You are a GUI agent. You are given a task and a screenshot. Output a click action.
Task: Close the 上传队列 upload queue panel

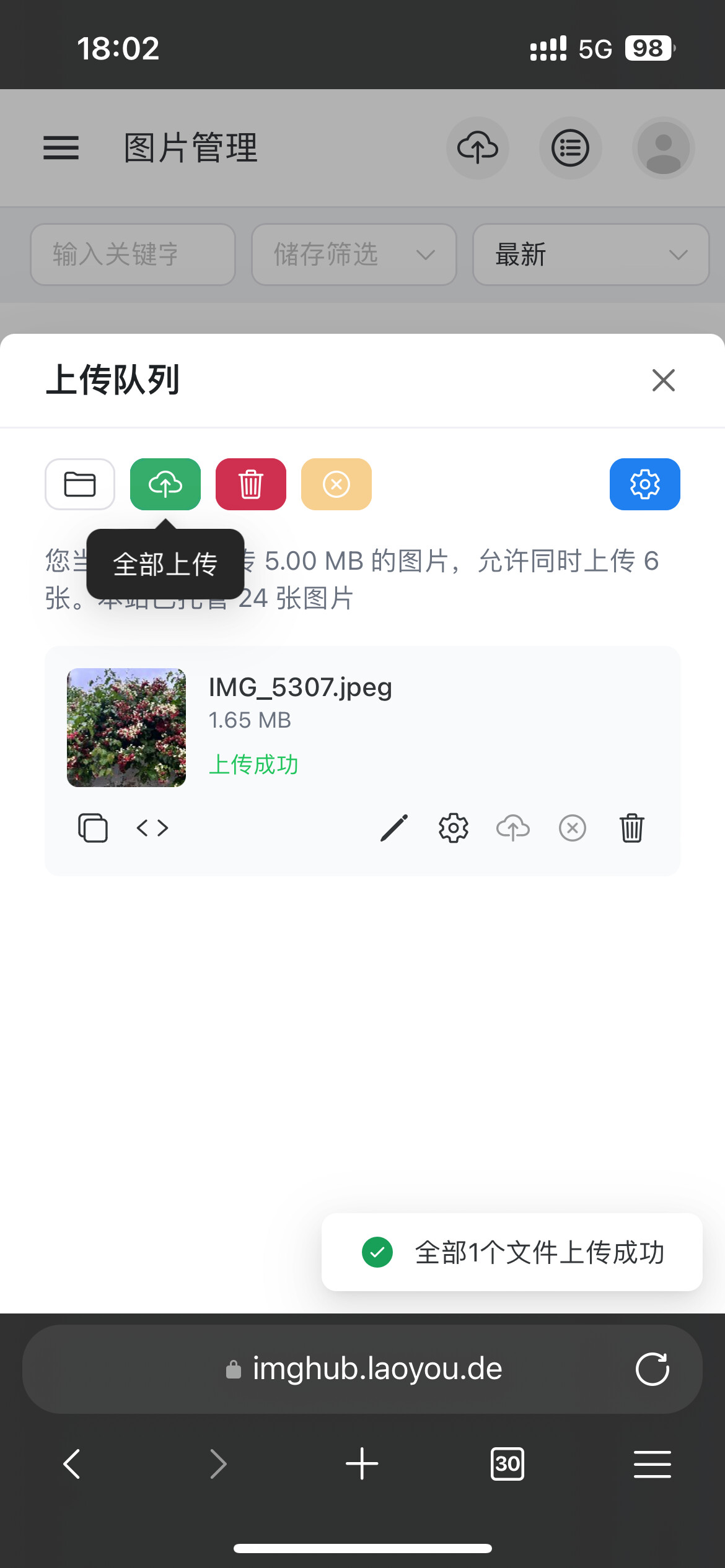click(663, 380)
